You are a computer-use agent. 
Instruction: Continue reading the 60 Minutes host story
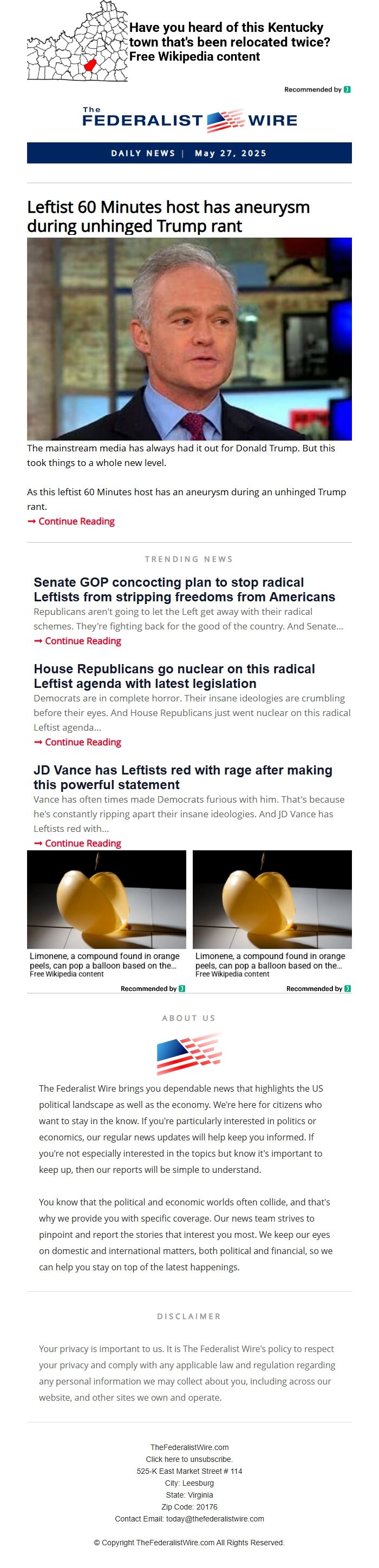pos(71,521)
